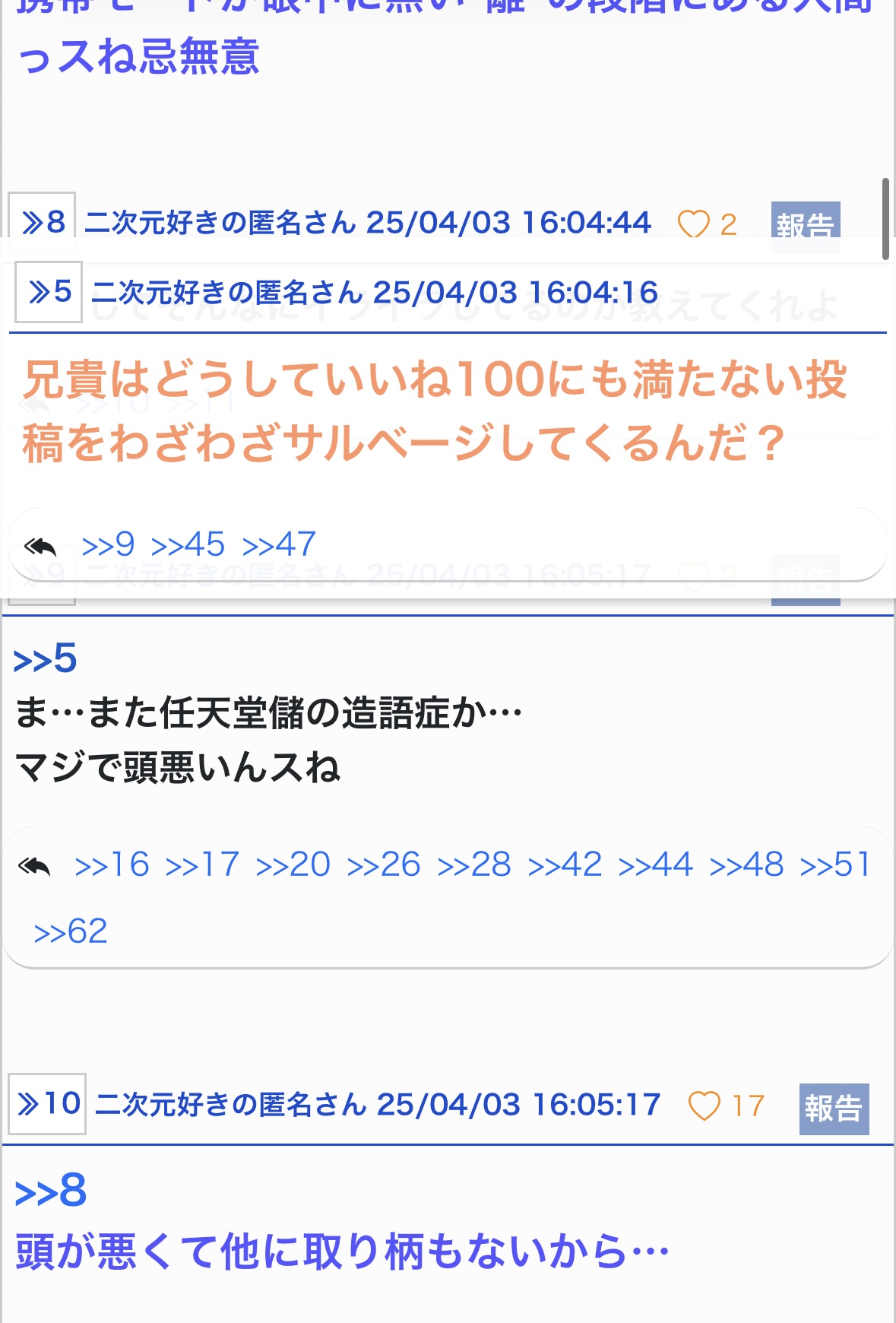Screen dimensions: 896x1323
Task: Tap popup post number >>5 label
Action: tap(49, 292)
